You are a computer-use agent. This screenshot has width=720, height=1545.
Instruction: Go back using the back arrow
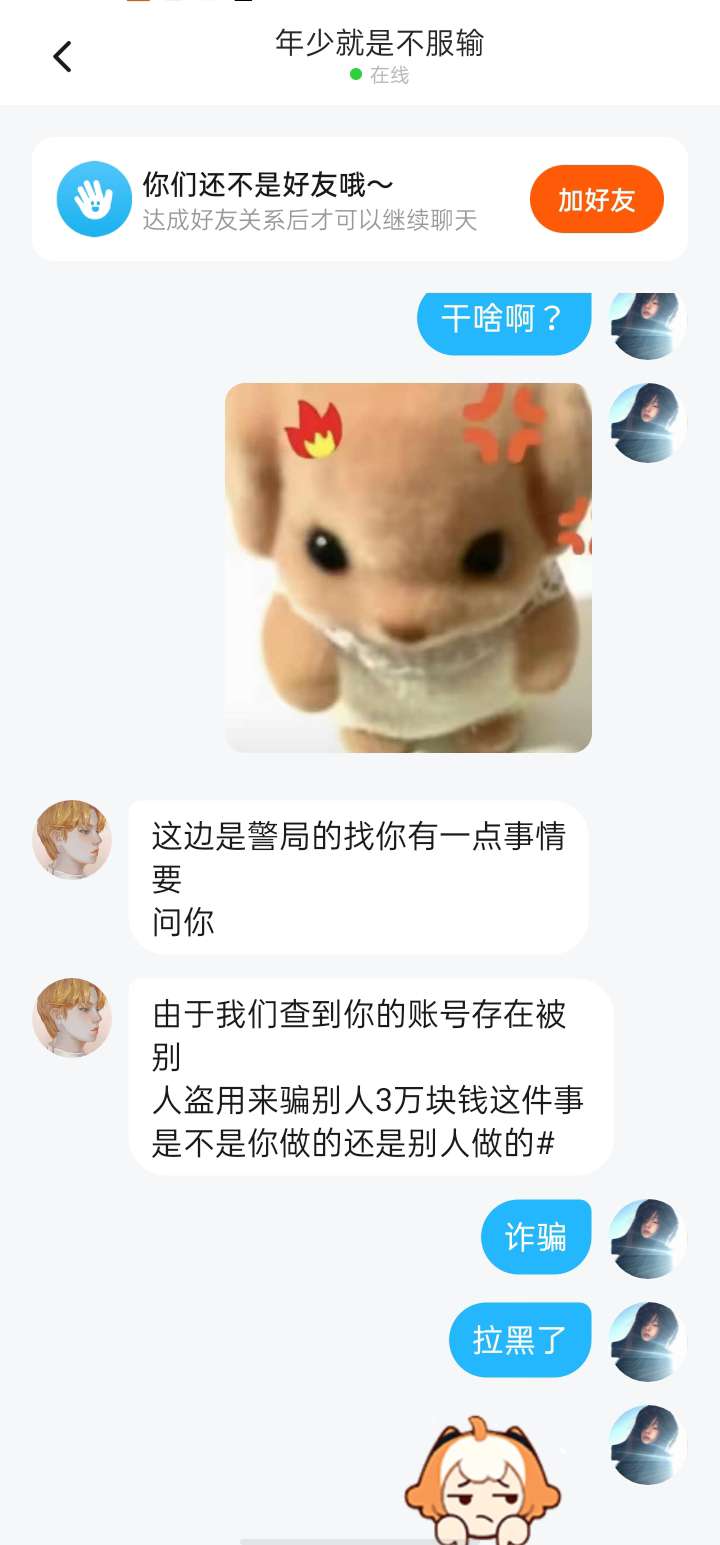62,57
